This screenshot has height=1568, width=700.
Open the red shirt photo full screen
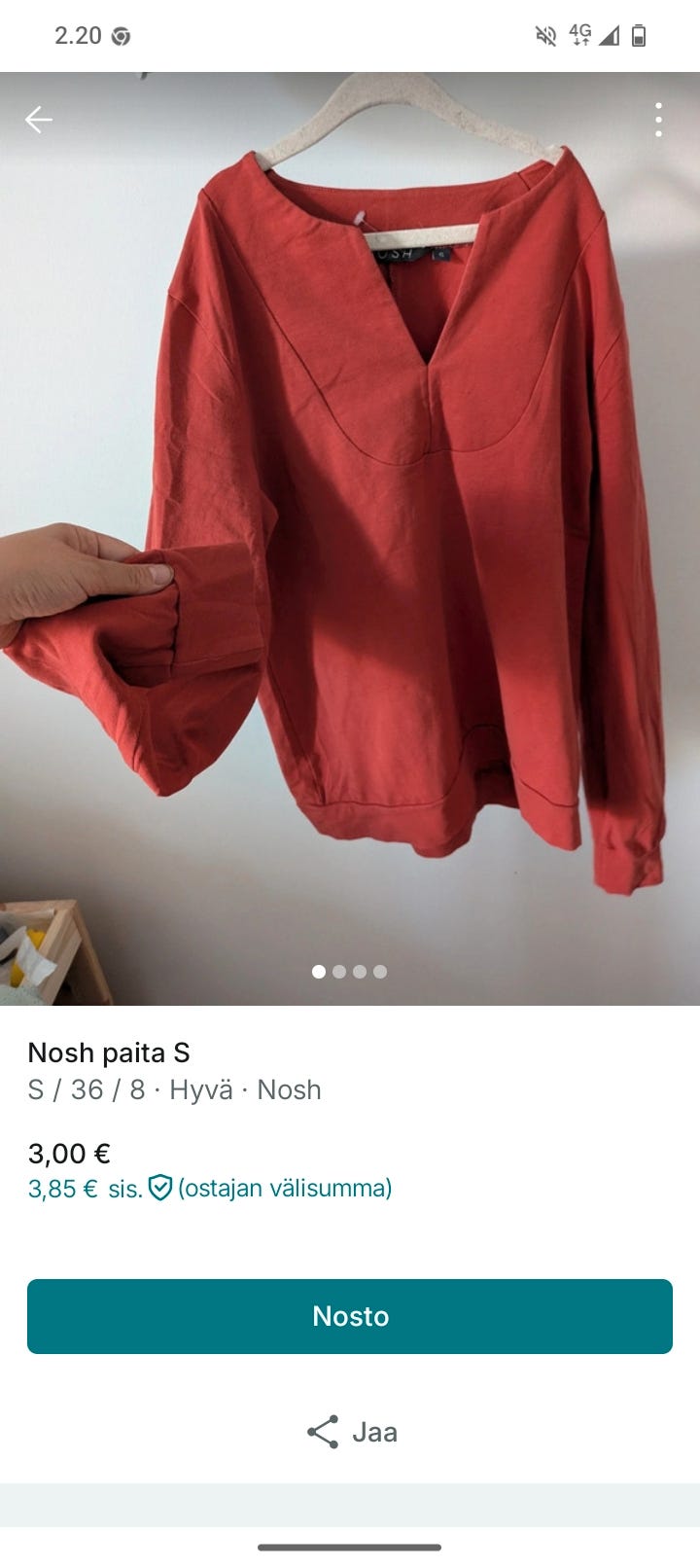(x=350, y=539)
